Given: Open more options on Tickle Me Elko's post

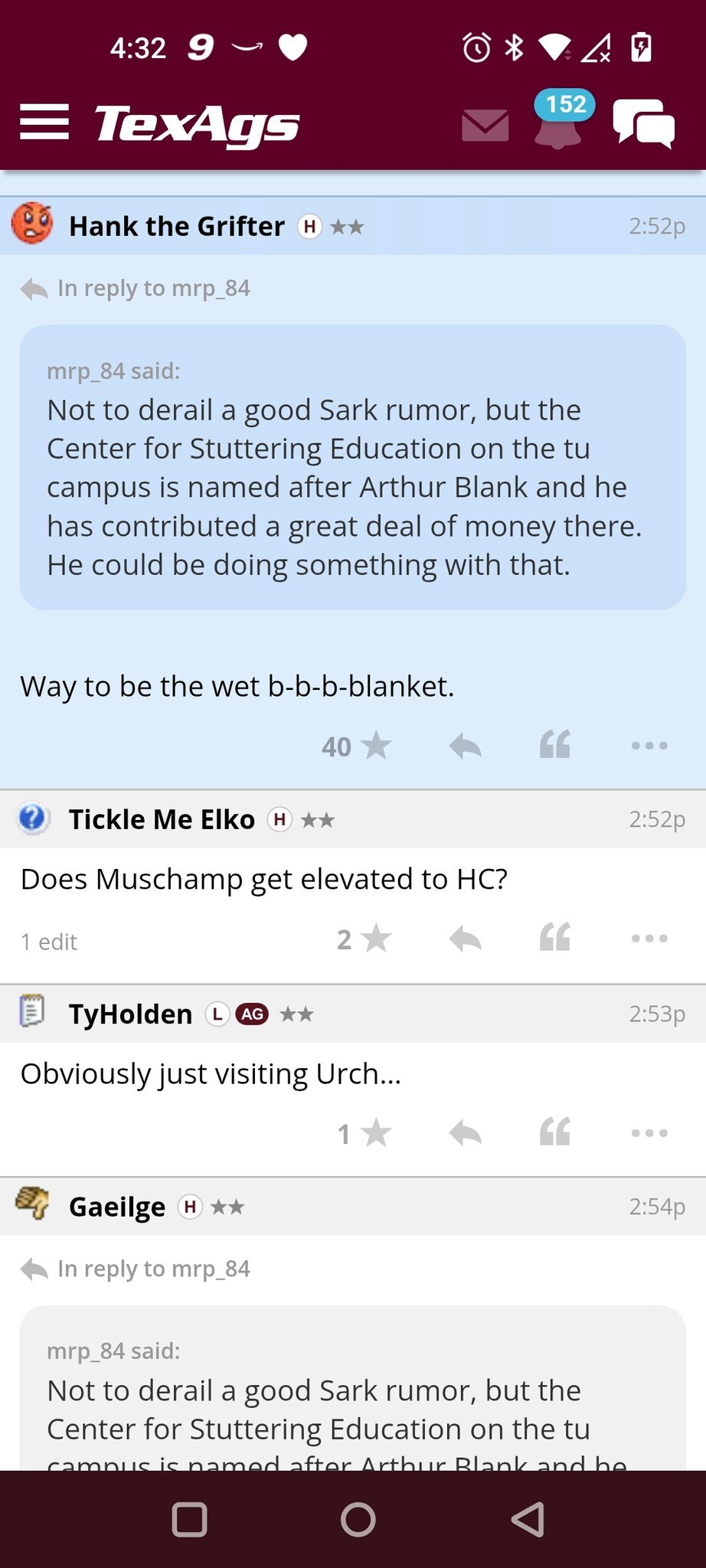Looking at the screenshot, I should (649, 939).
